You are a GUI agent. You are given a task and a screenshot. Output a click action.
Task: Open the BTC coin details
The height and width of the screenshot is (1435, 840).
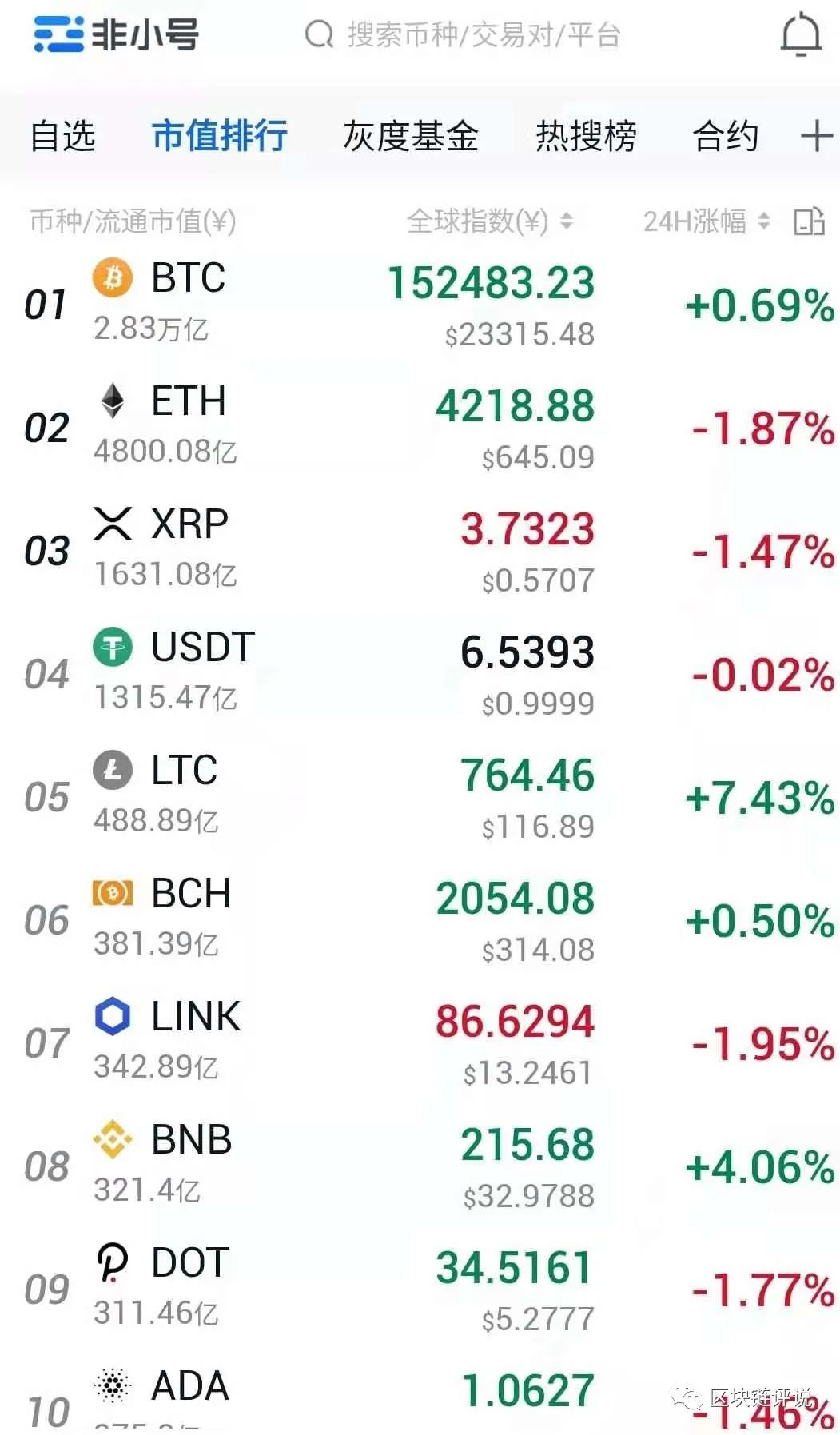pyautogui.click(x=189, y=279)
